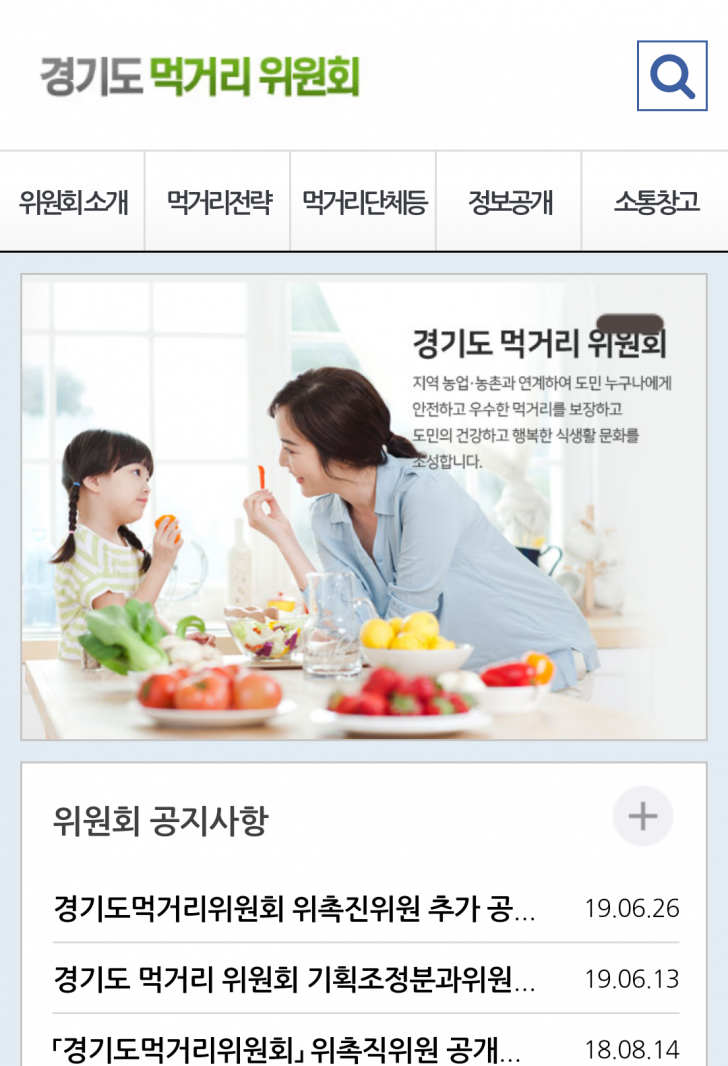This screenshot has width=728, height=1066.
Task: Open the 소통창고 tab
Action: click(x=655, y=202)
